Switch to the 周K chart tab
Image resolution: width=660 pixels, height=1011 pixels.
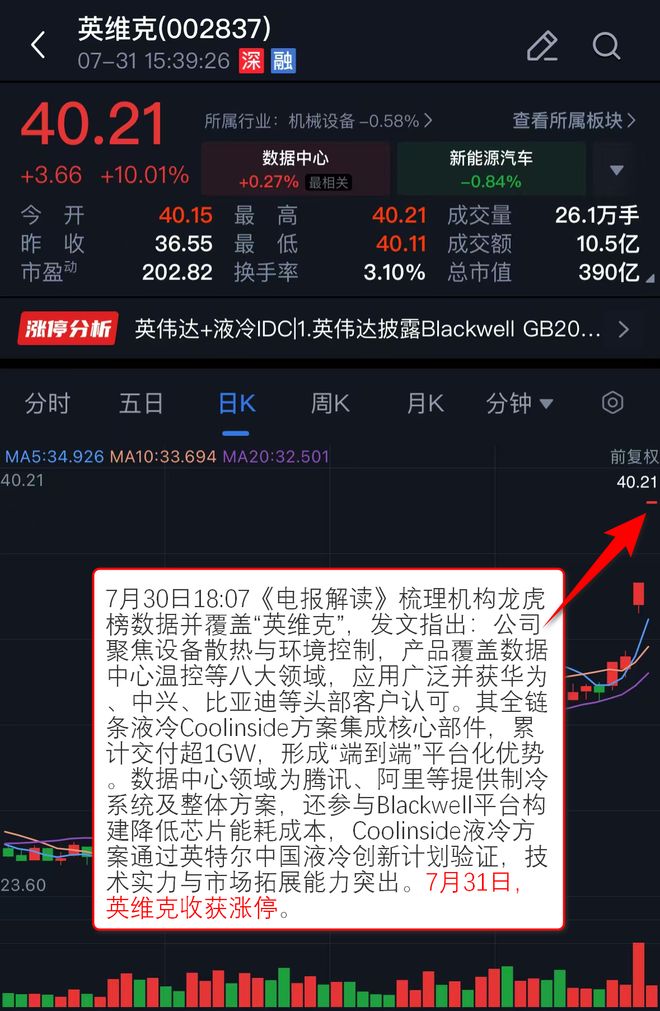[330, 404]
